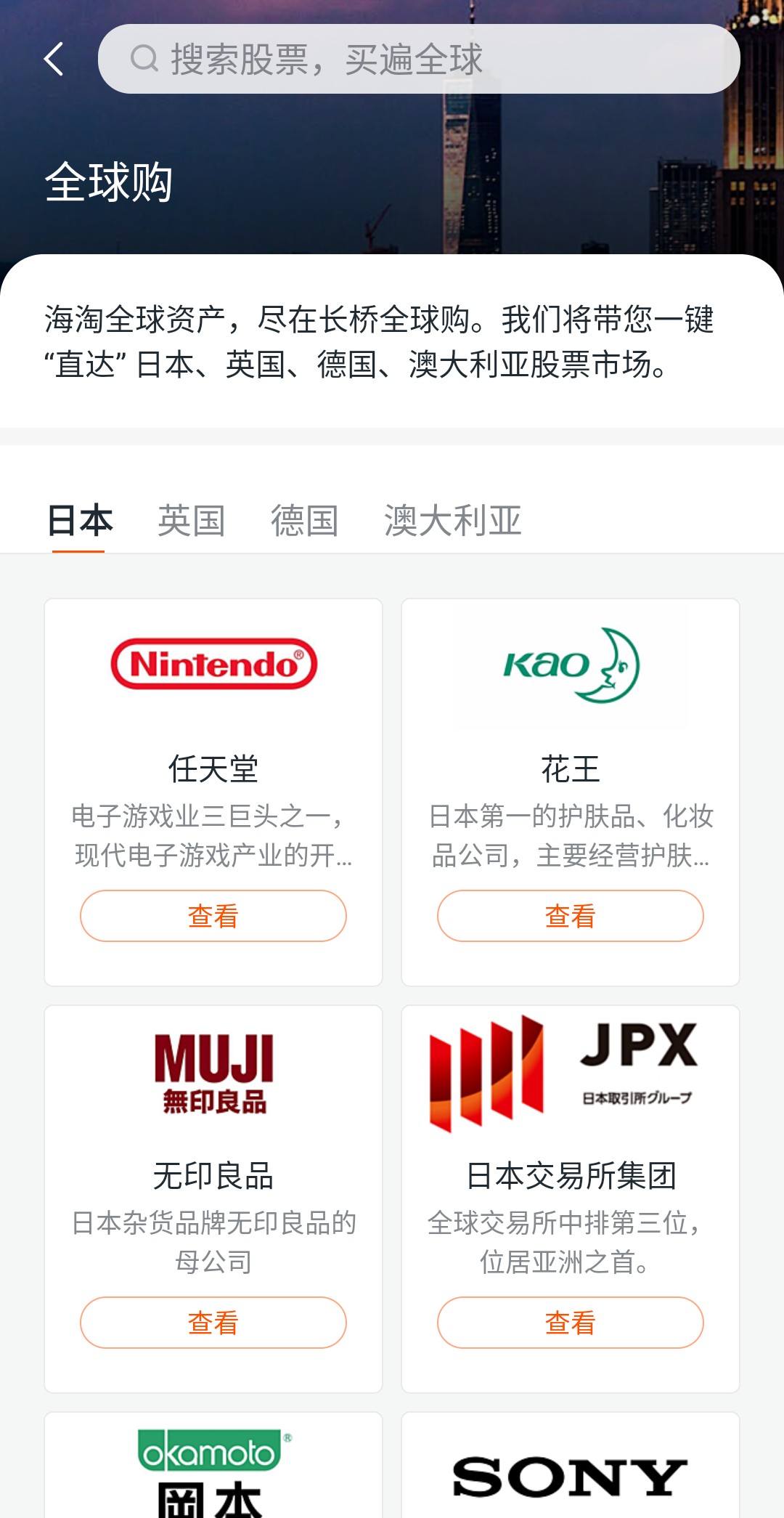
Task: Tap 查看 under 任天堂
Action: point(213,916)
